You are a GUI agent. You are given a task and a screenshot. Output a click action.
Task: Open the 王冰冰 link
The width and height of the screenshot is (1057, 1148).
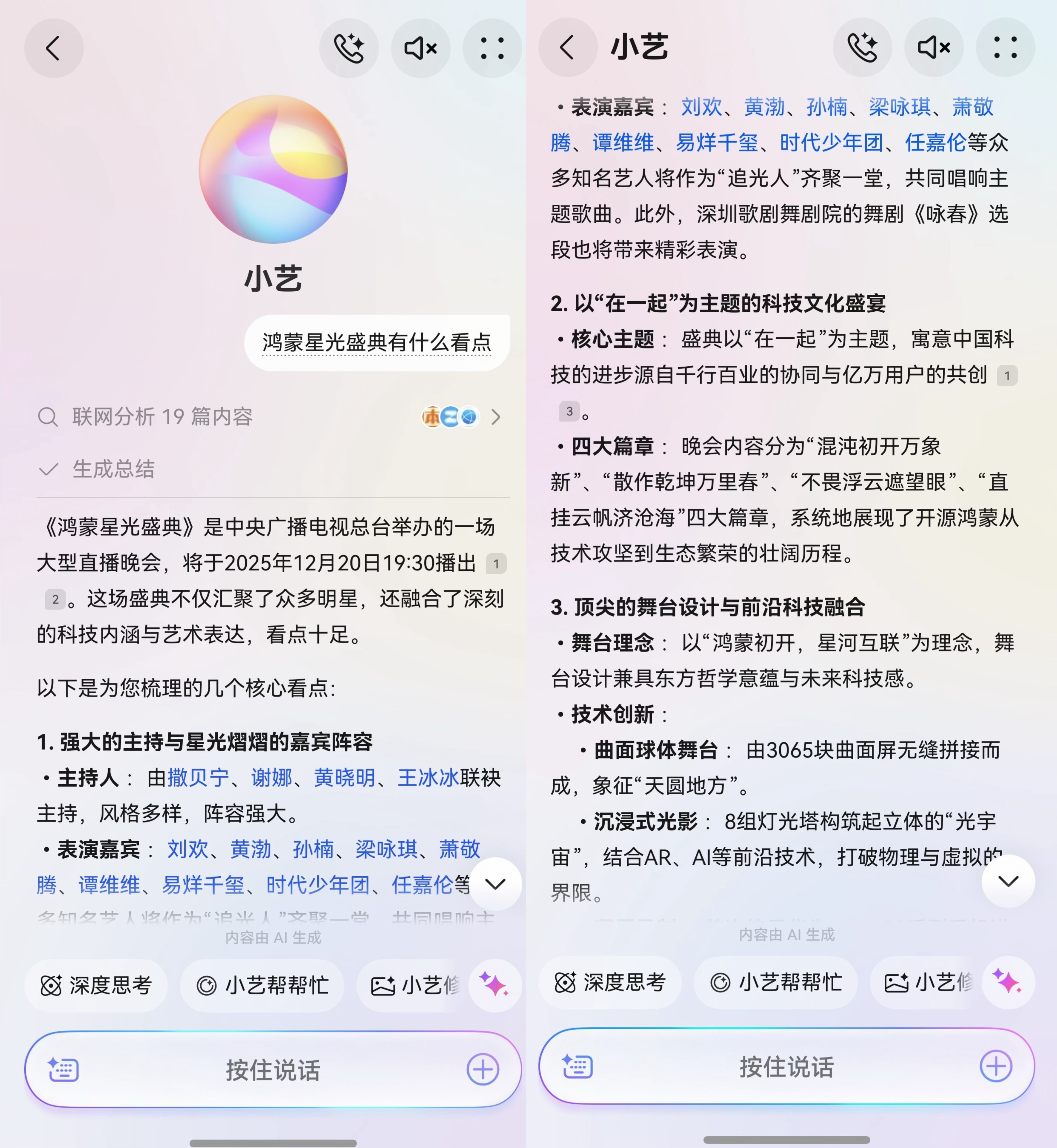428,778
